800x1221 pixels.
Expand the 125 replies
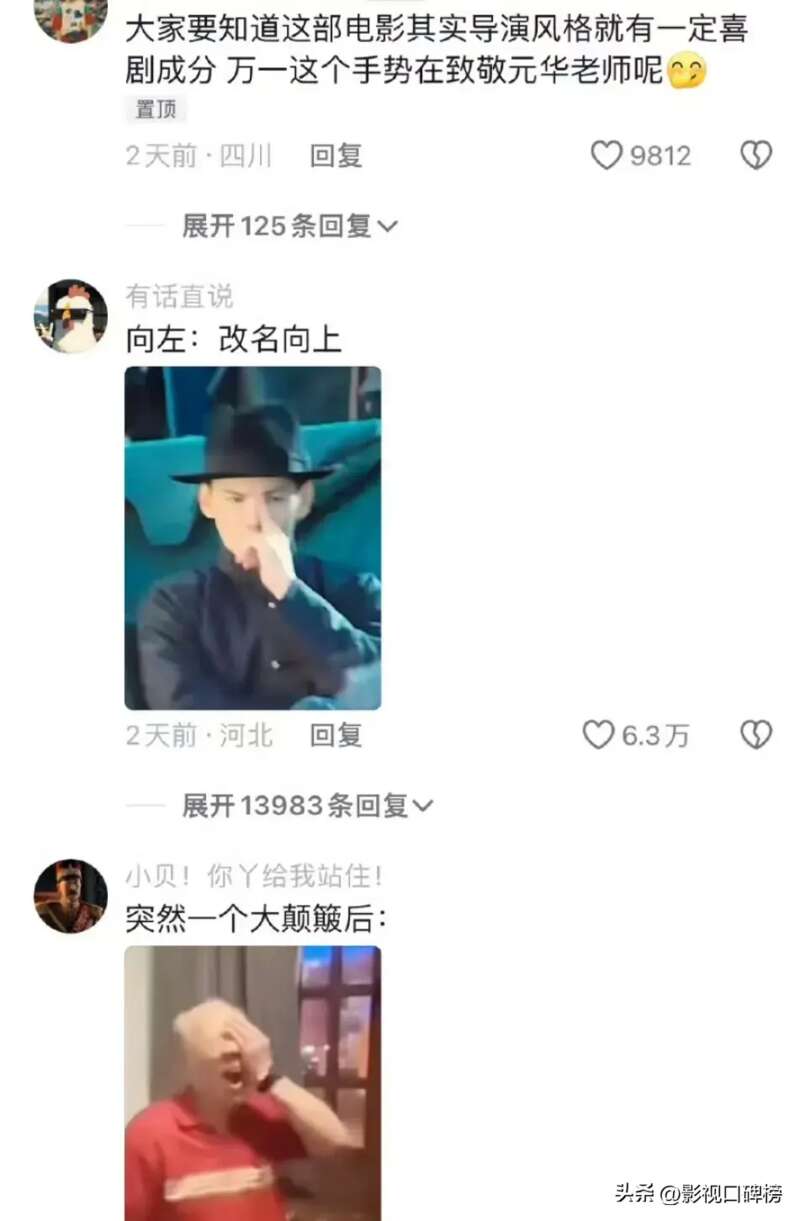point(289,226)
